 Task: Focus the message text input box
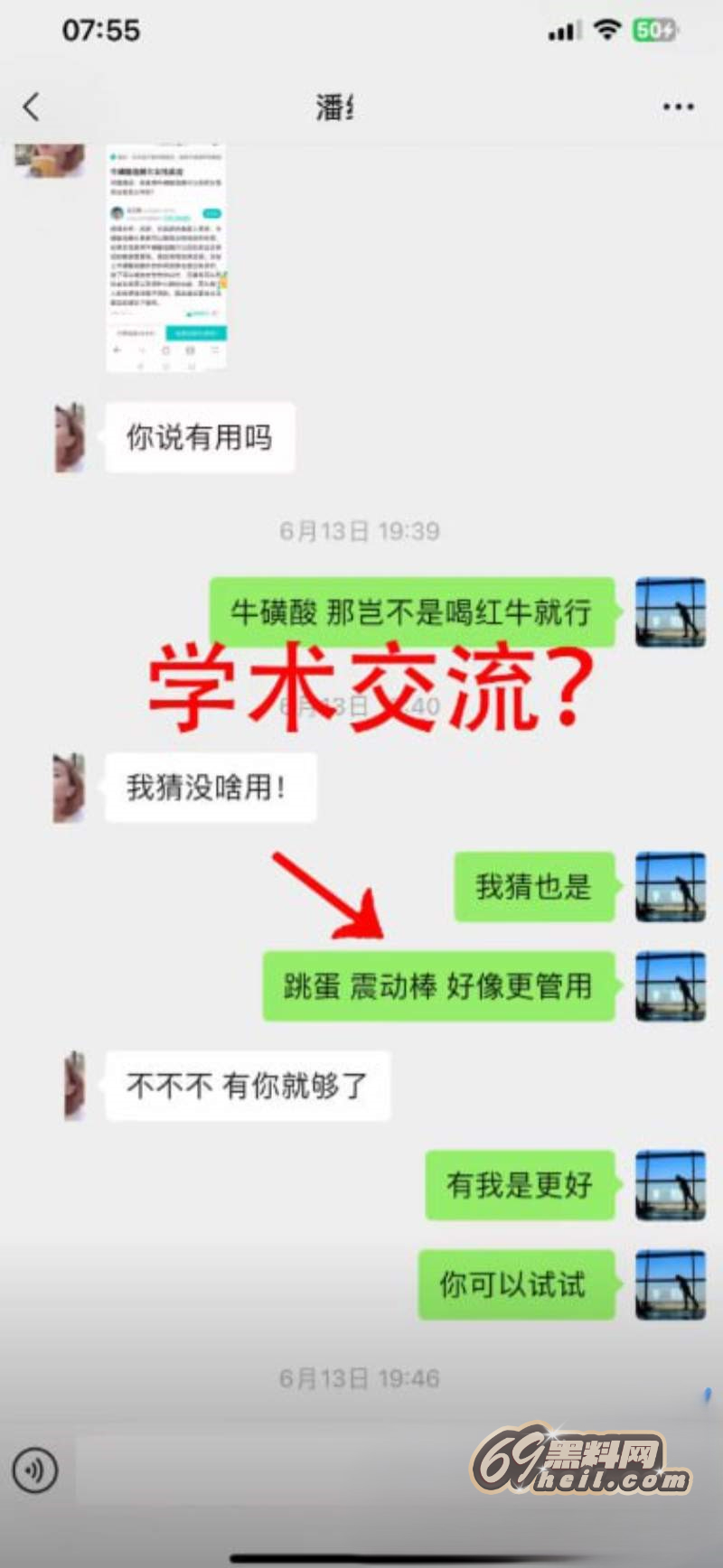click(x=271, y=1470)
